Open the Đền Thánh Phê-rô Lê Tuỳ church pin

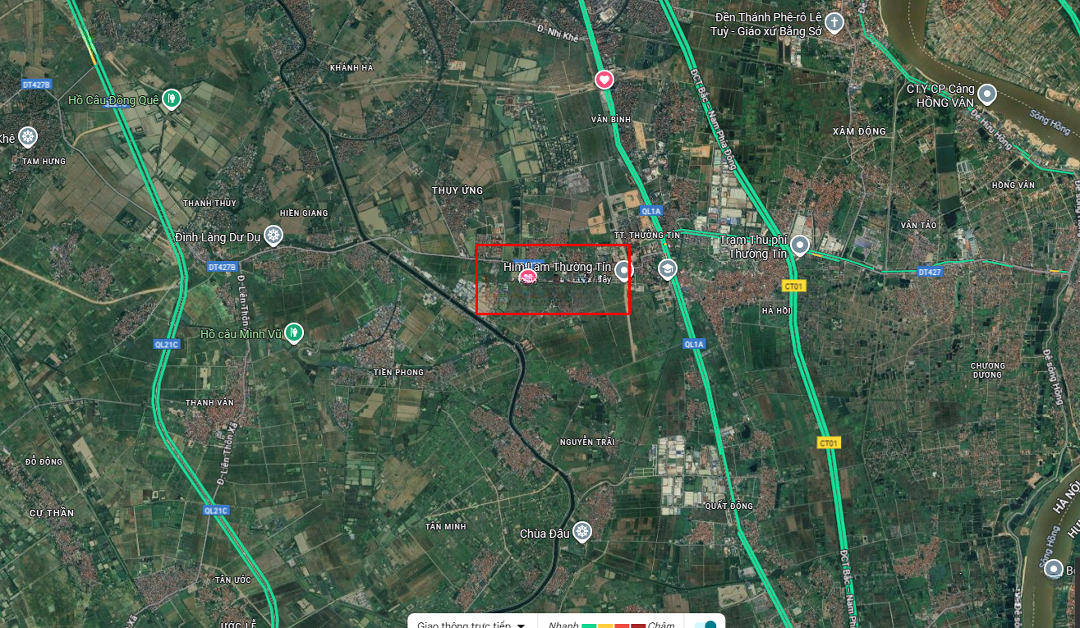(x=834, y=22)
